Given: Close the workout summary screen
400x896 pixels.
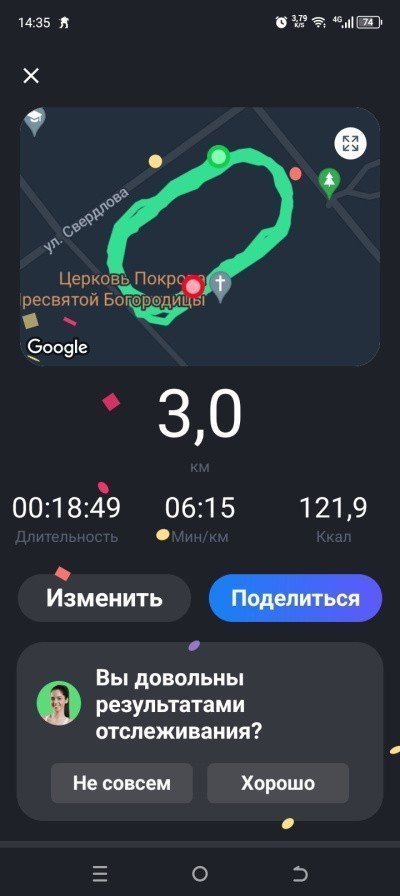Looking at the screenshot, I should pos(31,75).
